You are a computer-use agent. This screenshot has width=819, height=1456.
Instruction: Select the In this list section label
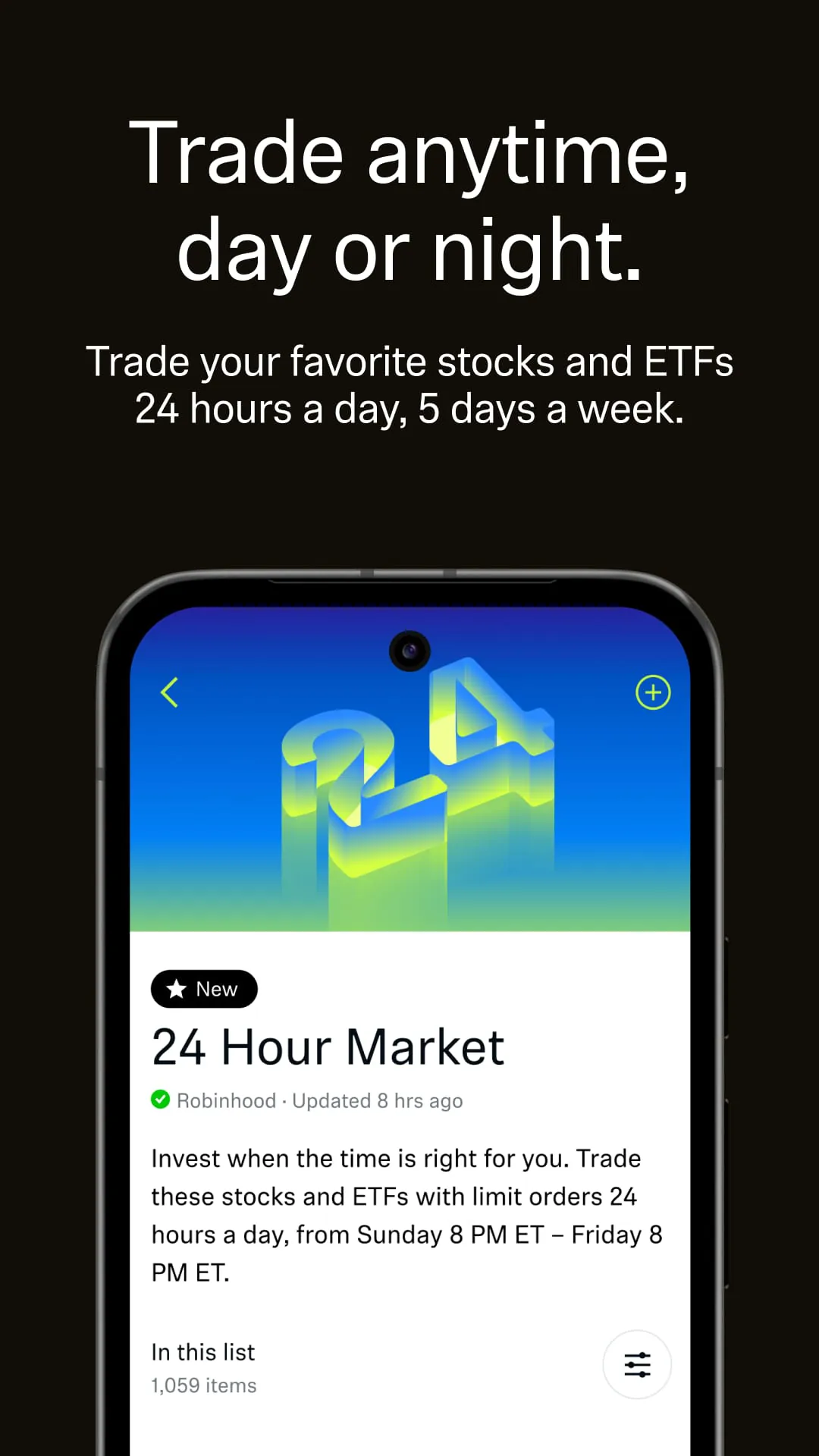[x=202, y=1351]
